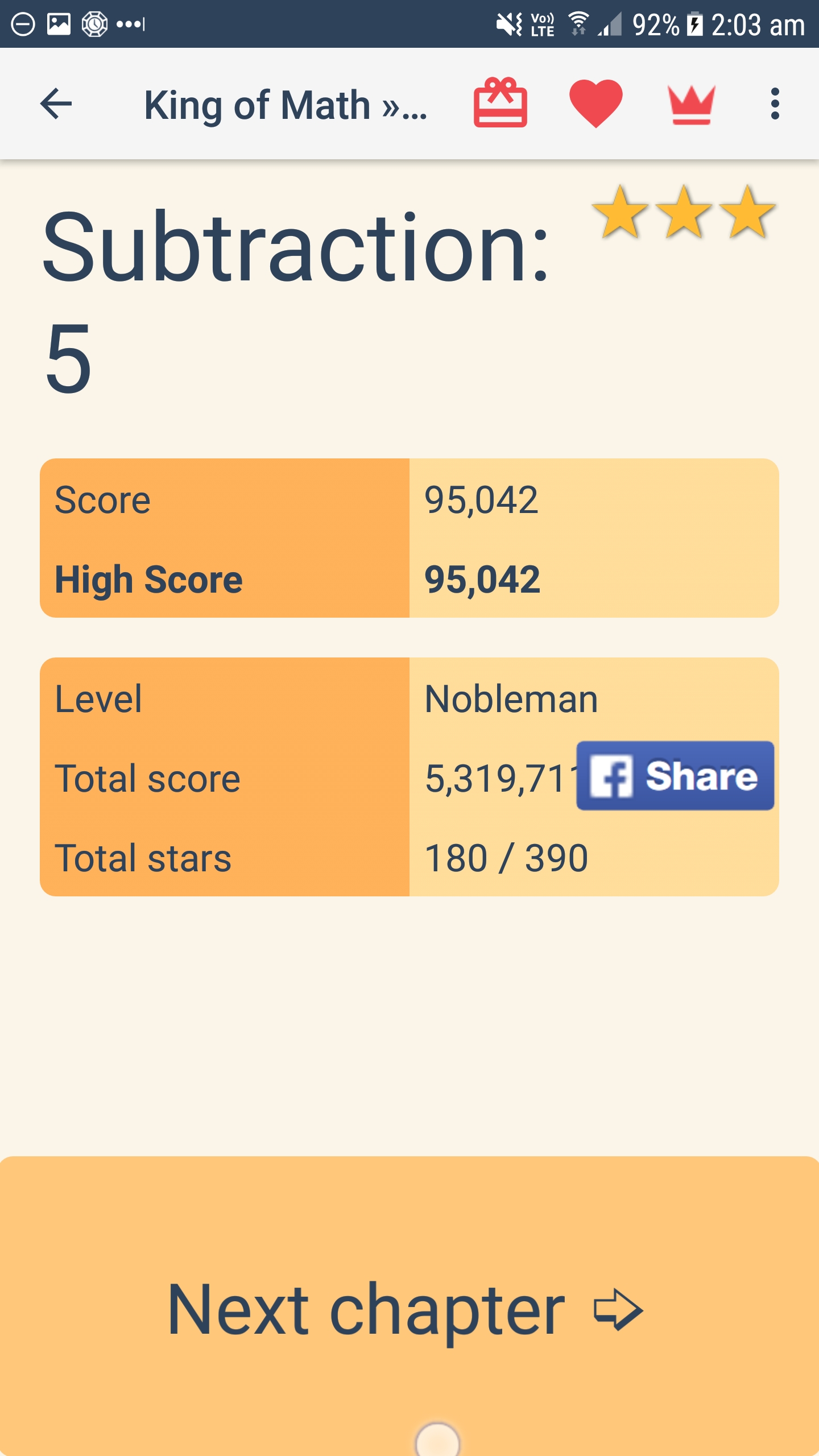Open the overflow menu
Image resolution: width=819 pixels, height=1456 pixels.
(x=775, y=104)
